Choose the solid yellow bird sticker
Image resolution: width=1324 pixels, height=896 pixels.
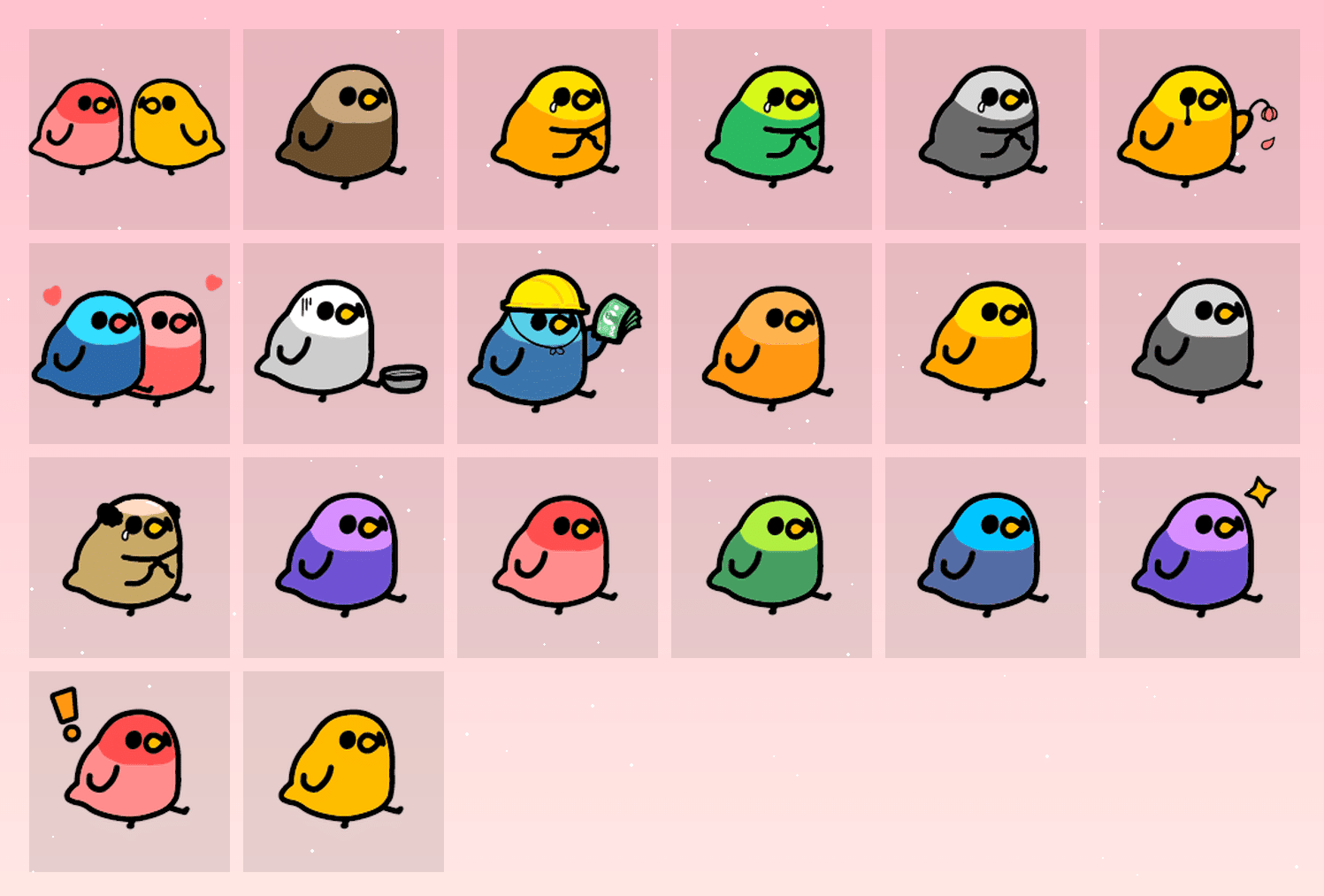343,771
